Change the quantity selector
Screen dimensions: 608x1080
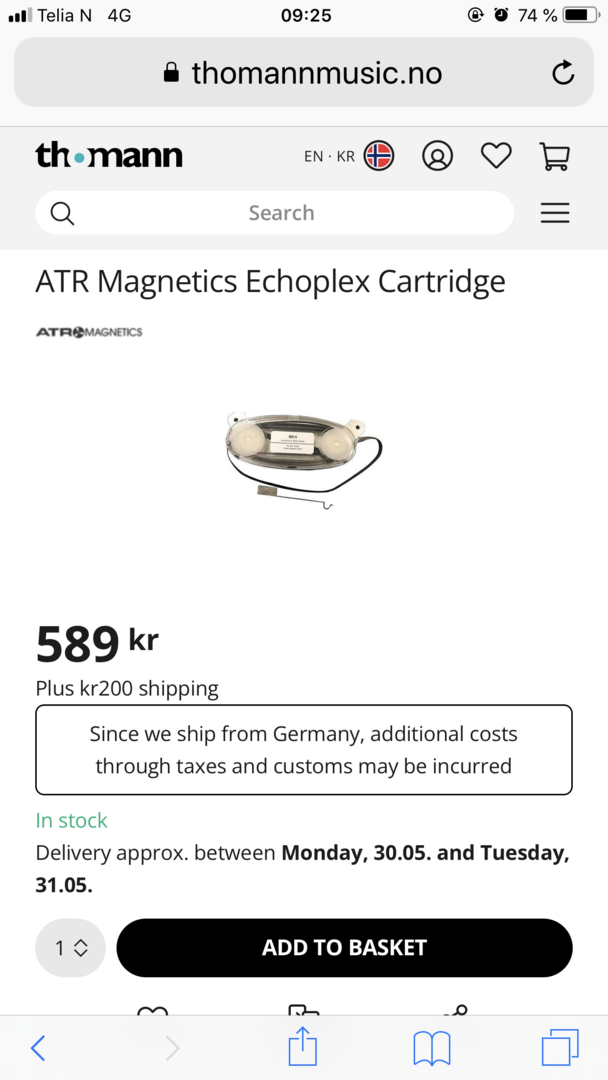click(71, 948)
